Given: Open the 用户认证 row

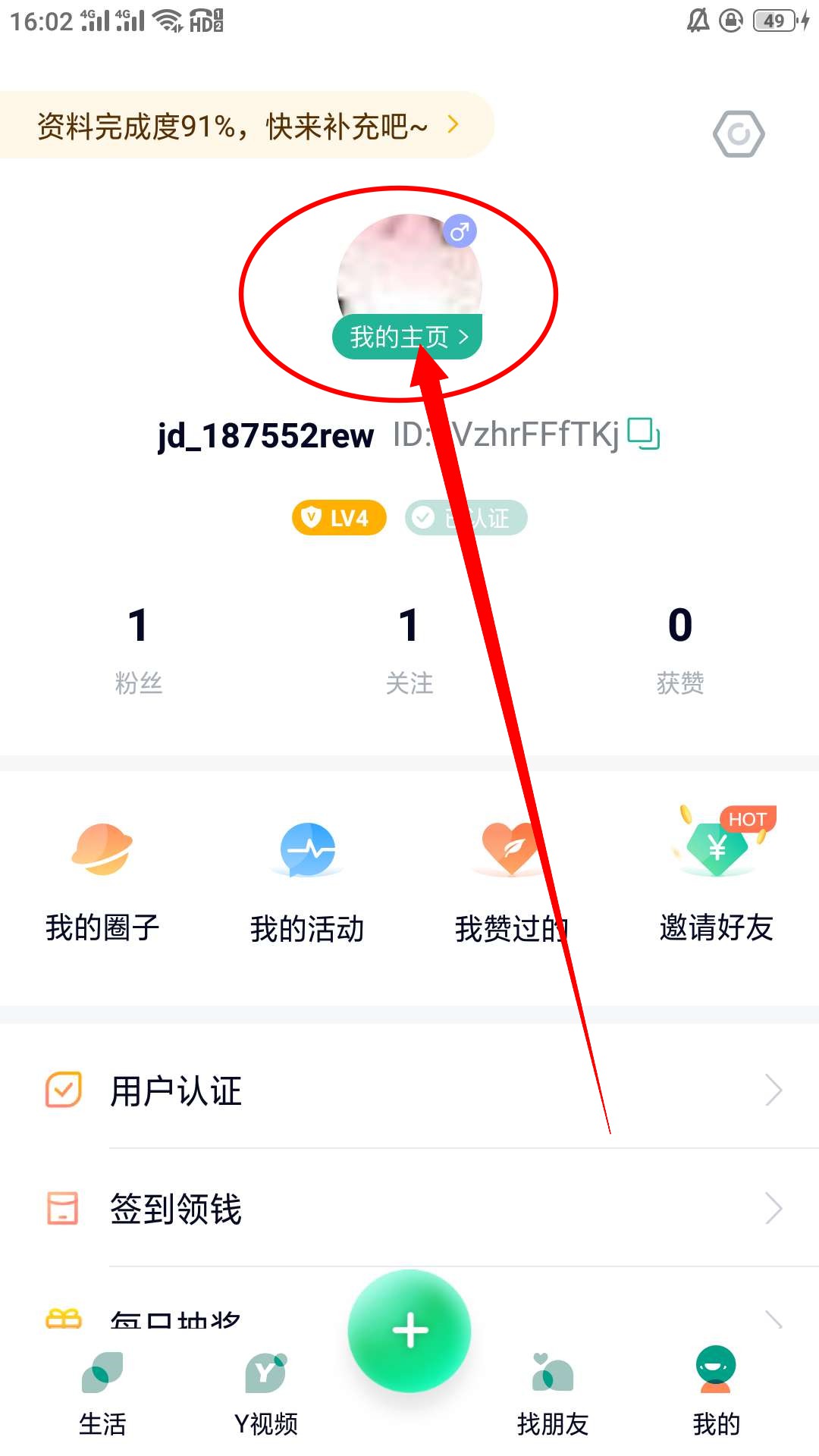Looking at the screenshot, I should click(x=409, y=1090).
